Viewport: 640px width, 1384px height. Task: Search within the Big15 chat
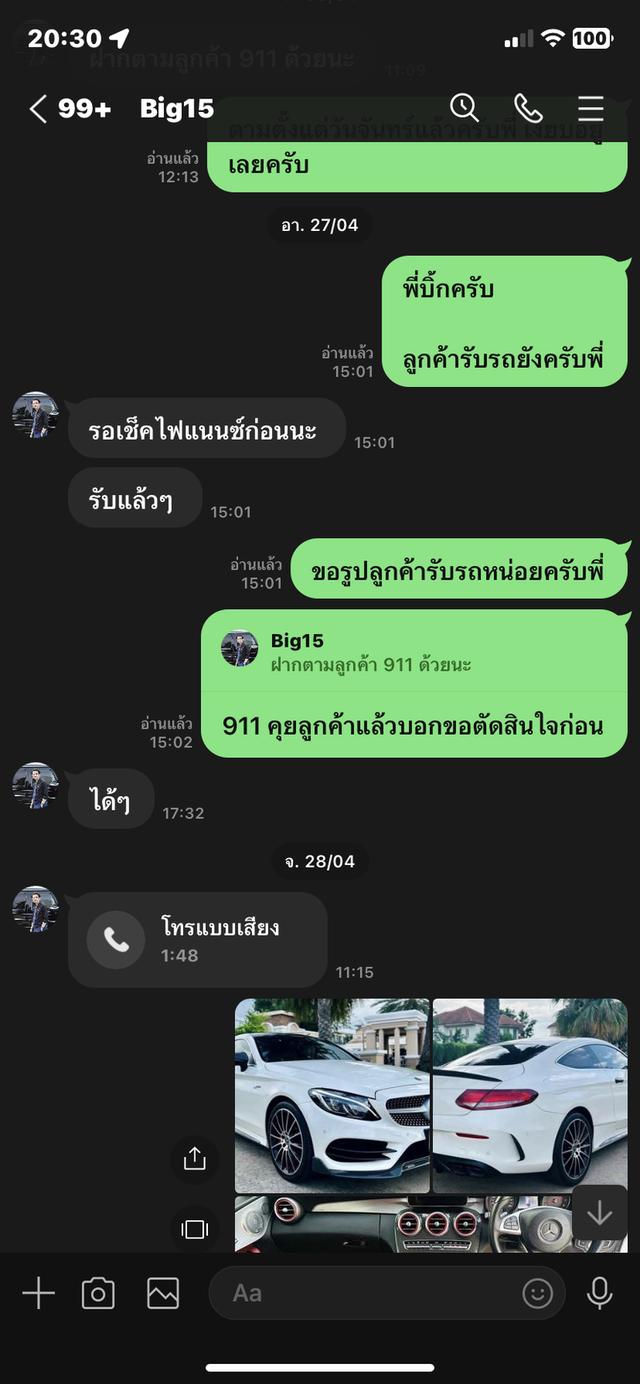pyautogui.click(x=464, y=108)
